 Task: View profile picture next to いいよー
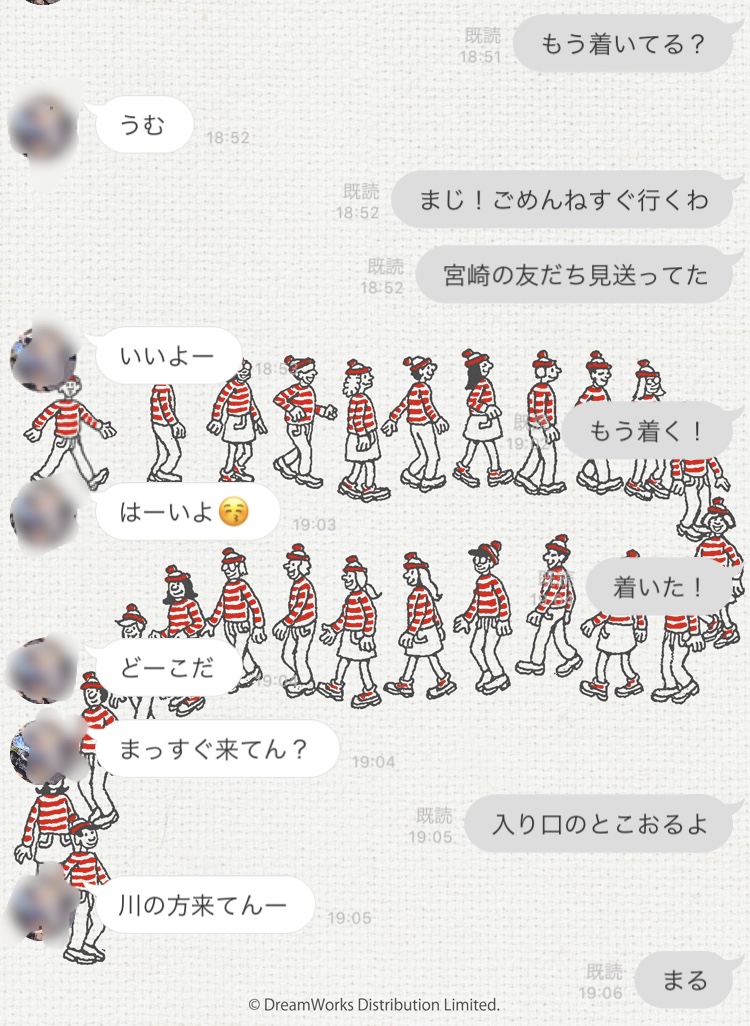pyautogui.click(x=42, y=357)
